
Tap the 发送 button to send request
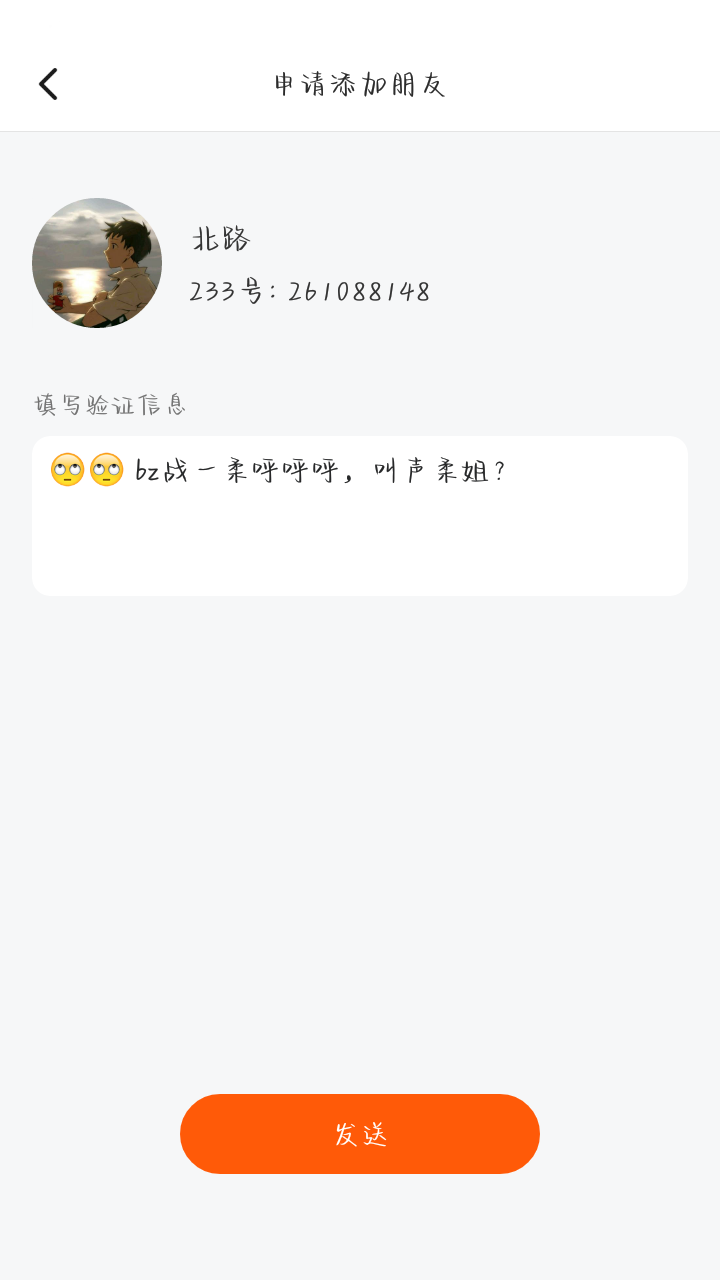coord(360,1134)
